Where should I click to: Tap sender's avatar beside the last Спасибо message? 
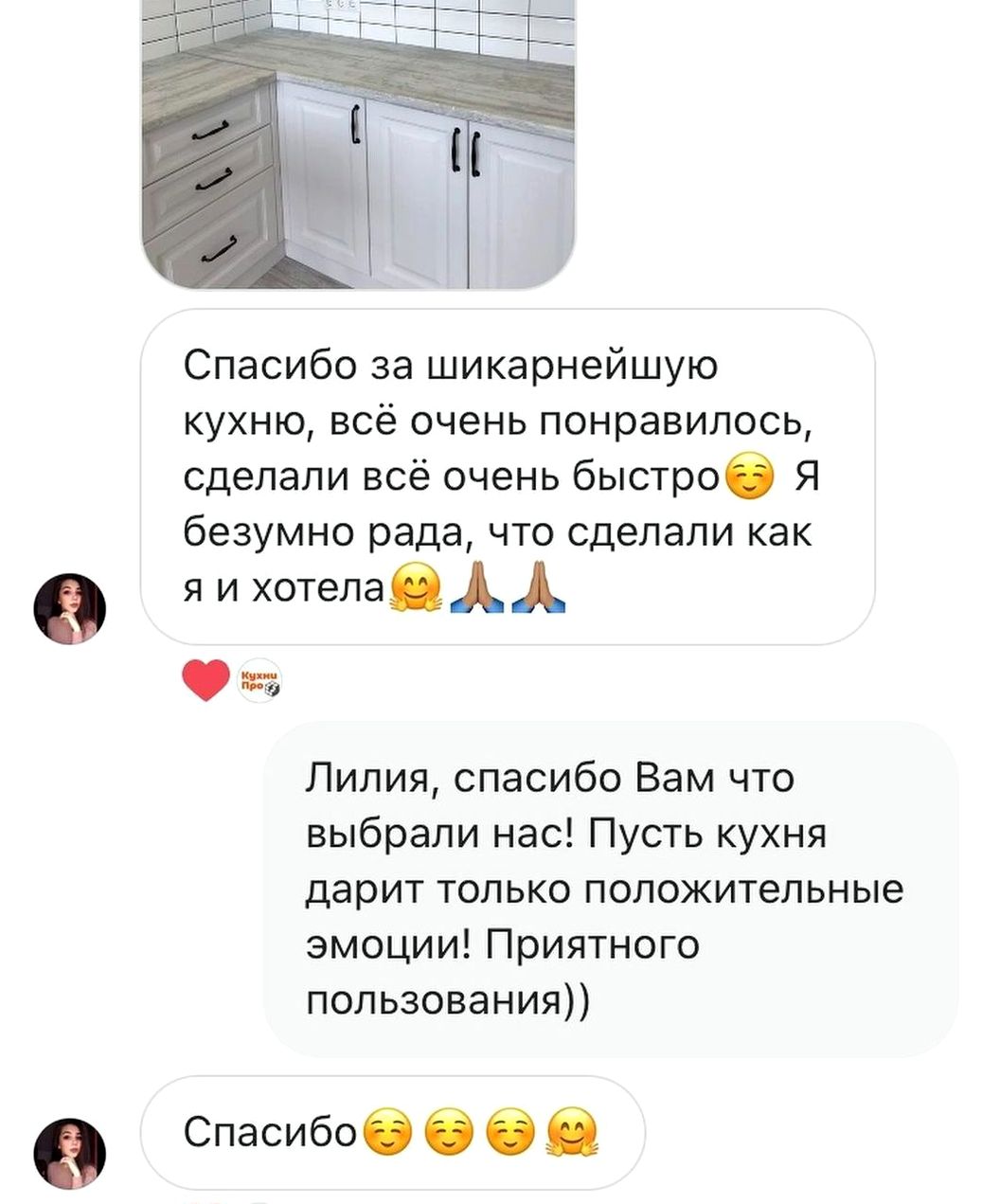tap(71, 1153)
